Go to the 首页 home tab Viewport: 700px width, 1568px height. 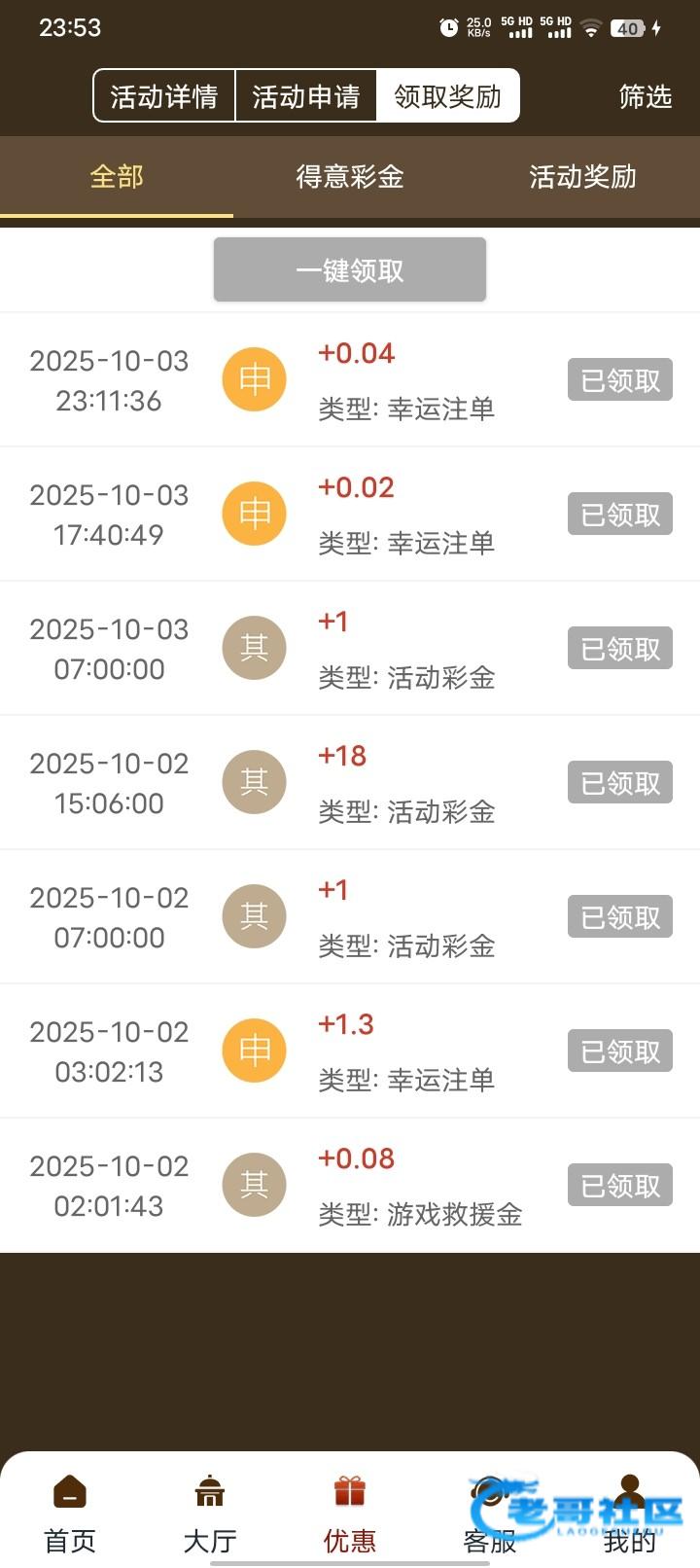[70, 1514]
